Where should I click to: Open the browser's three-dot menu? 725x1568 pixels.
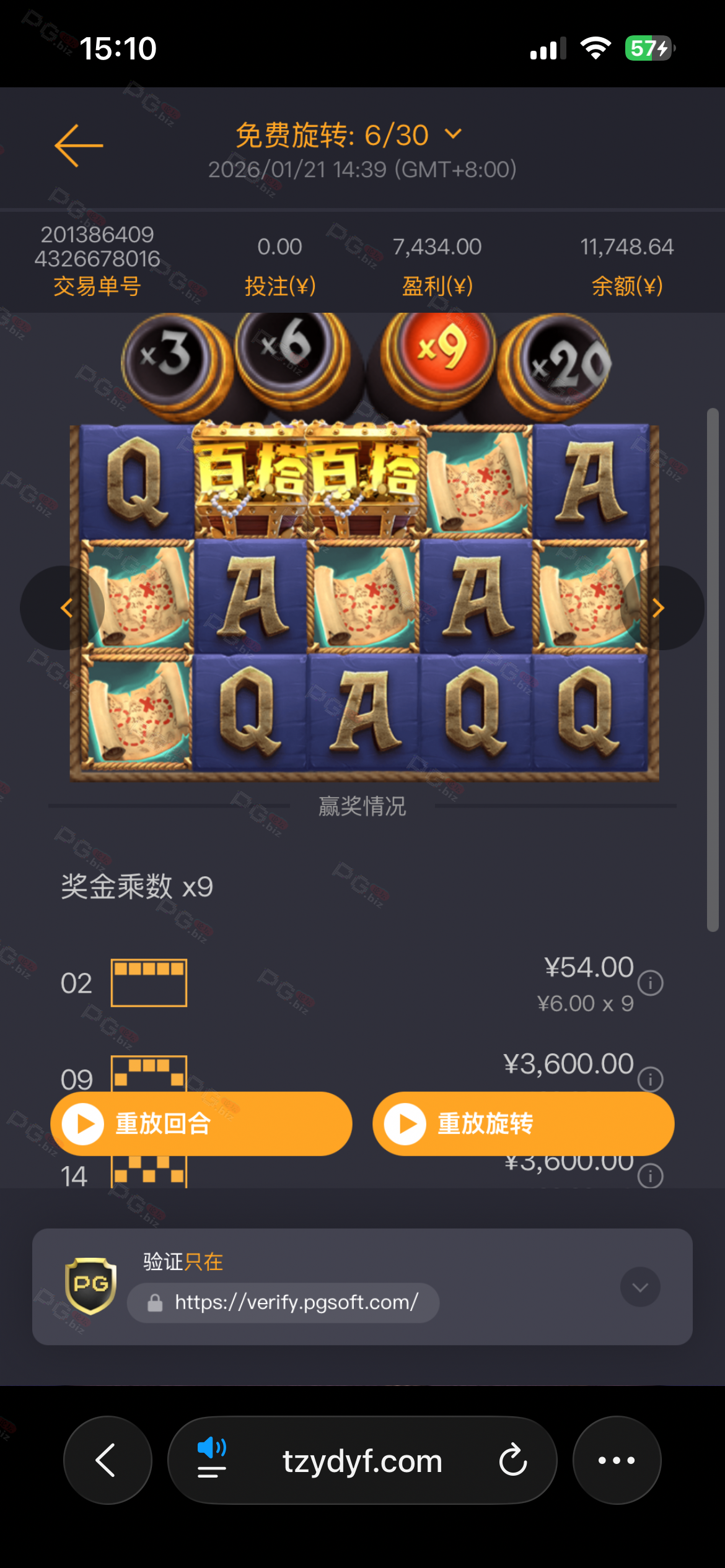(x=617, y=1460)
